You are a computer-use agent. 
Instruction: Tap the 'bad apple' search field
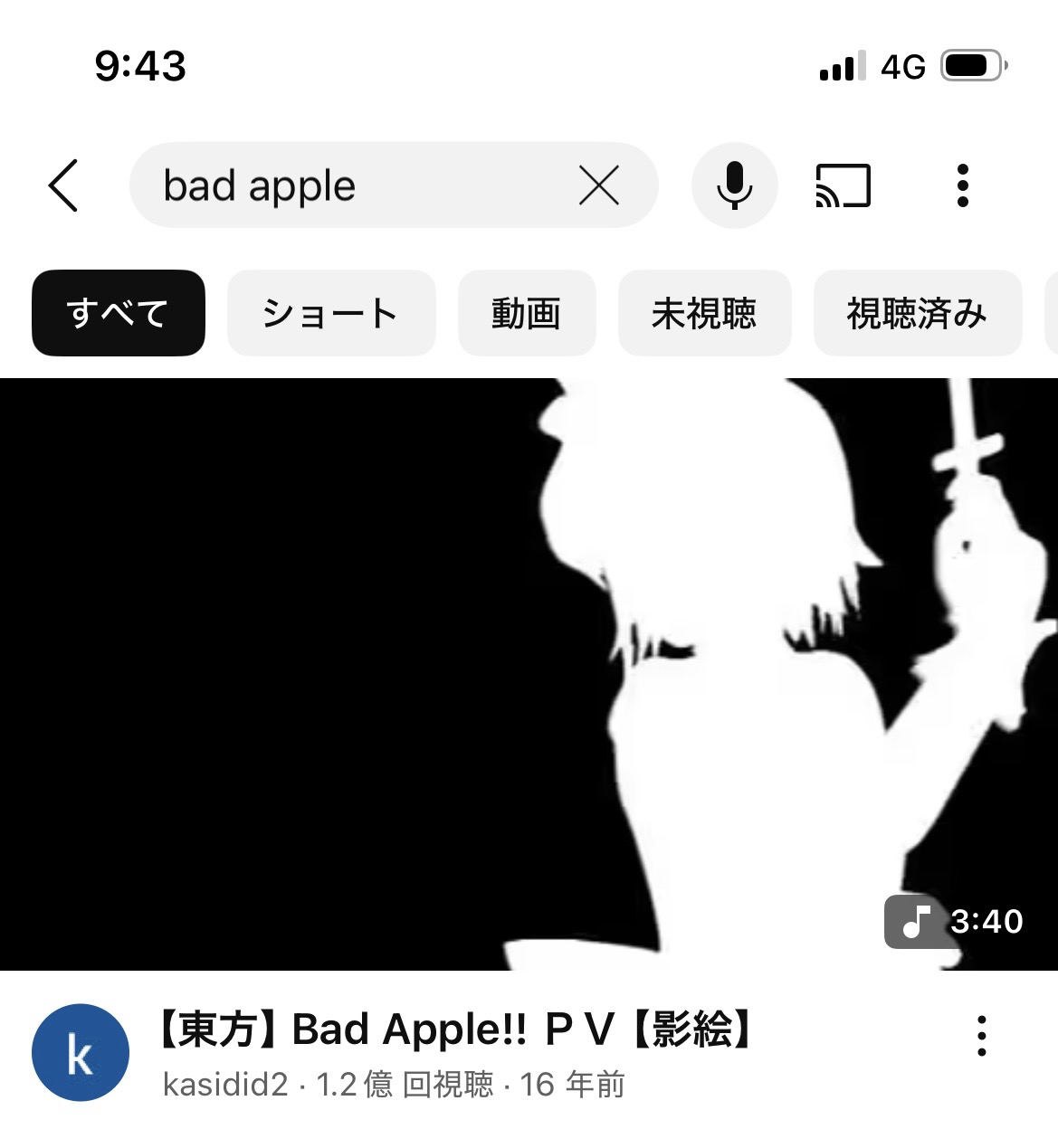click(x=353, y=185)
